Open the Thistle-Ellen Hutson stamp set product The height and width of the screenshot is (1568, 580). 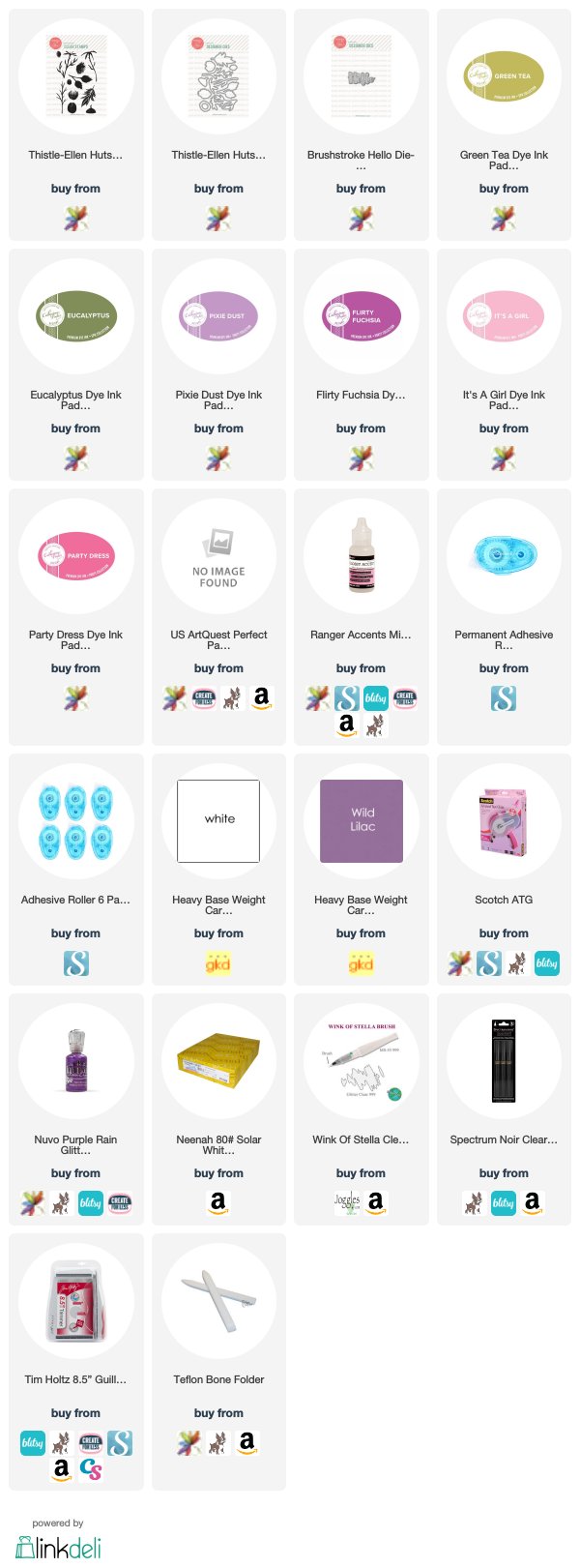[x=75, y=76]
